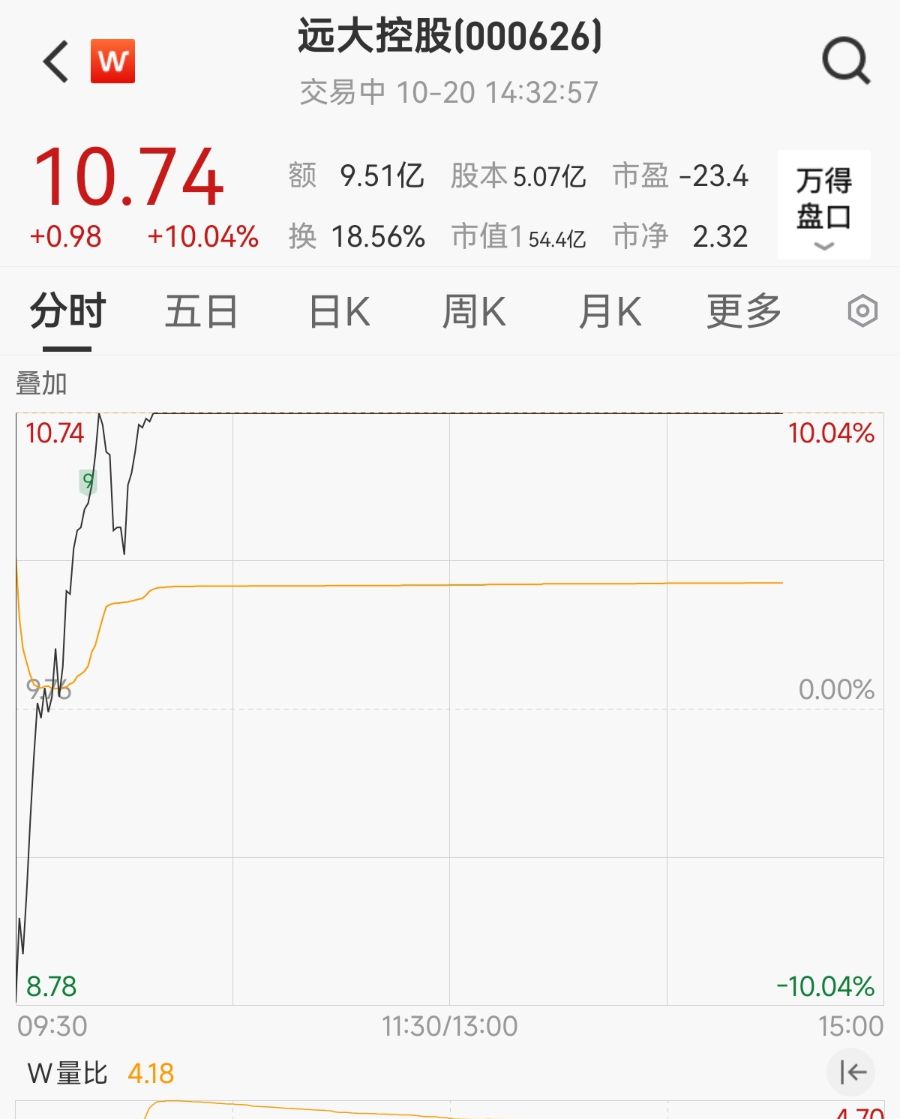This screenshot has width=900, height=1119.
Task: Open chart settings hexagon icon
Action: (862, 312)
